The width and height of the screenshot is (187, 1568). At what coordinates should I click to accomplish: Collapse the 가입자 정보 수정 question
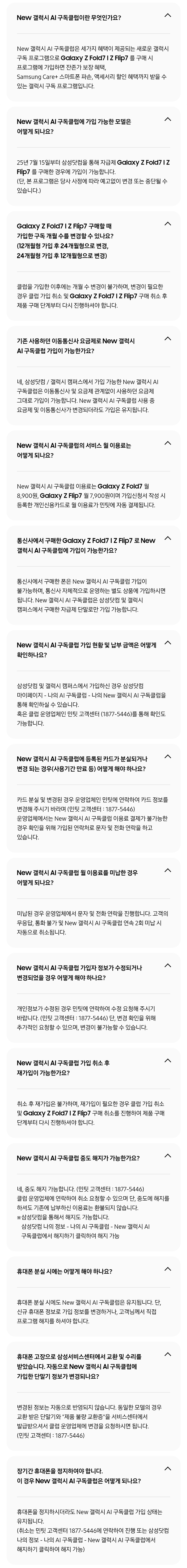(x=168, y=966)
